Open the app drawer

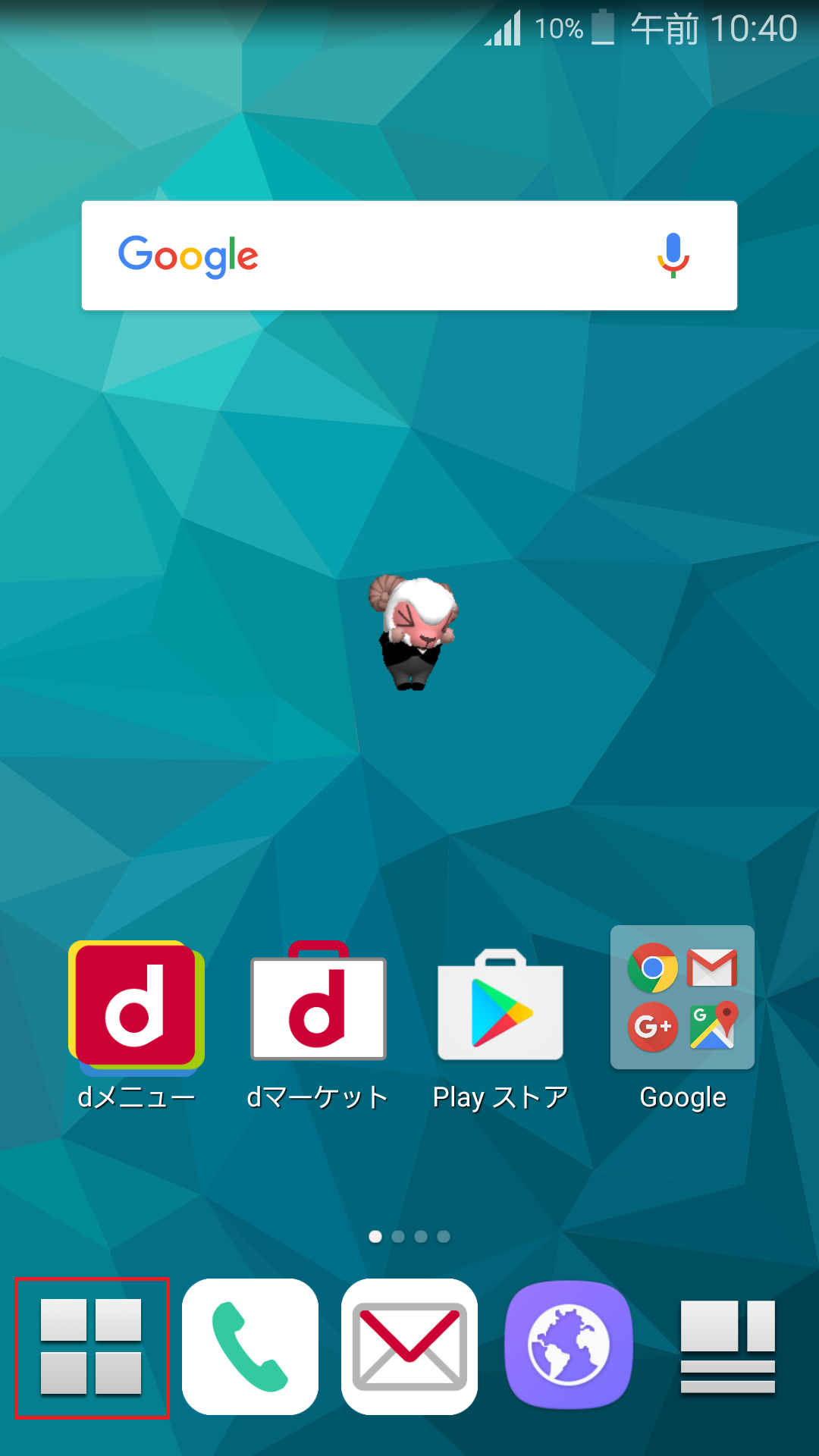pyautogui.click(x=91, y=1346)
